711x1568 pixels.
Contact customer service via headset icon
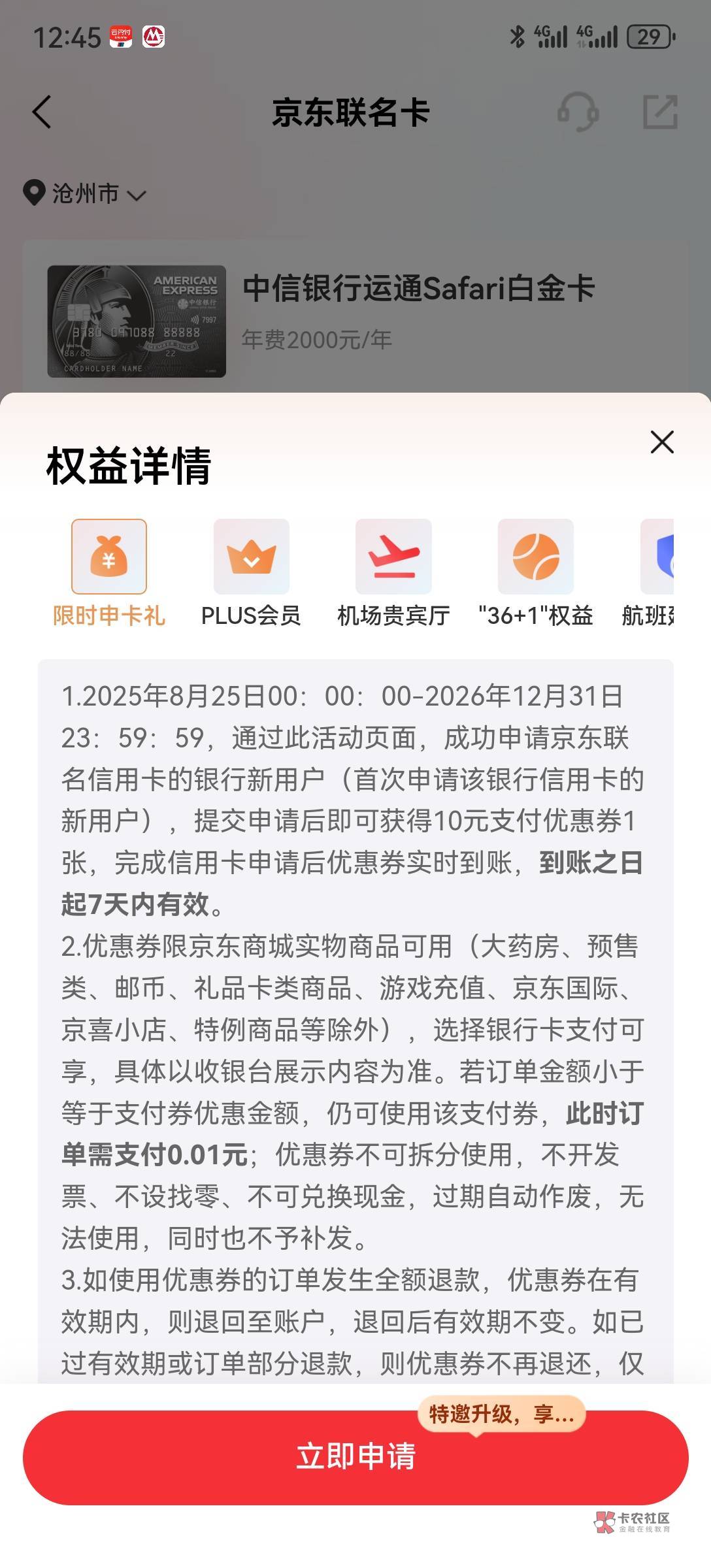[578, 112]
